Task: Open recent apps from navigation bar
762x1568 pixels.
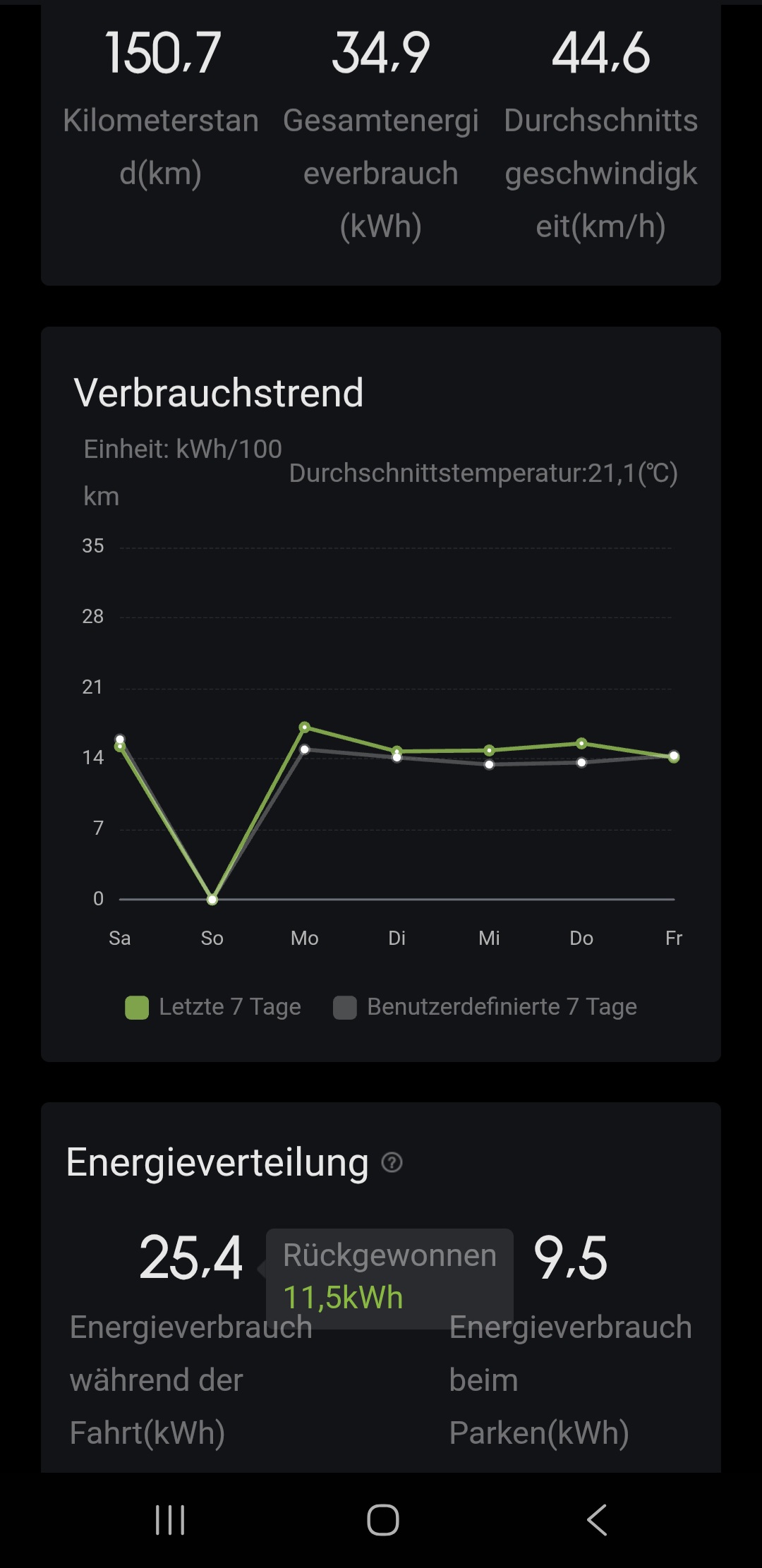Action: point(170,1519)
